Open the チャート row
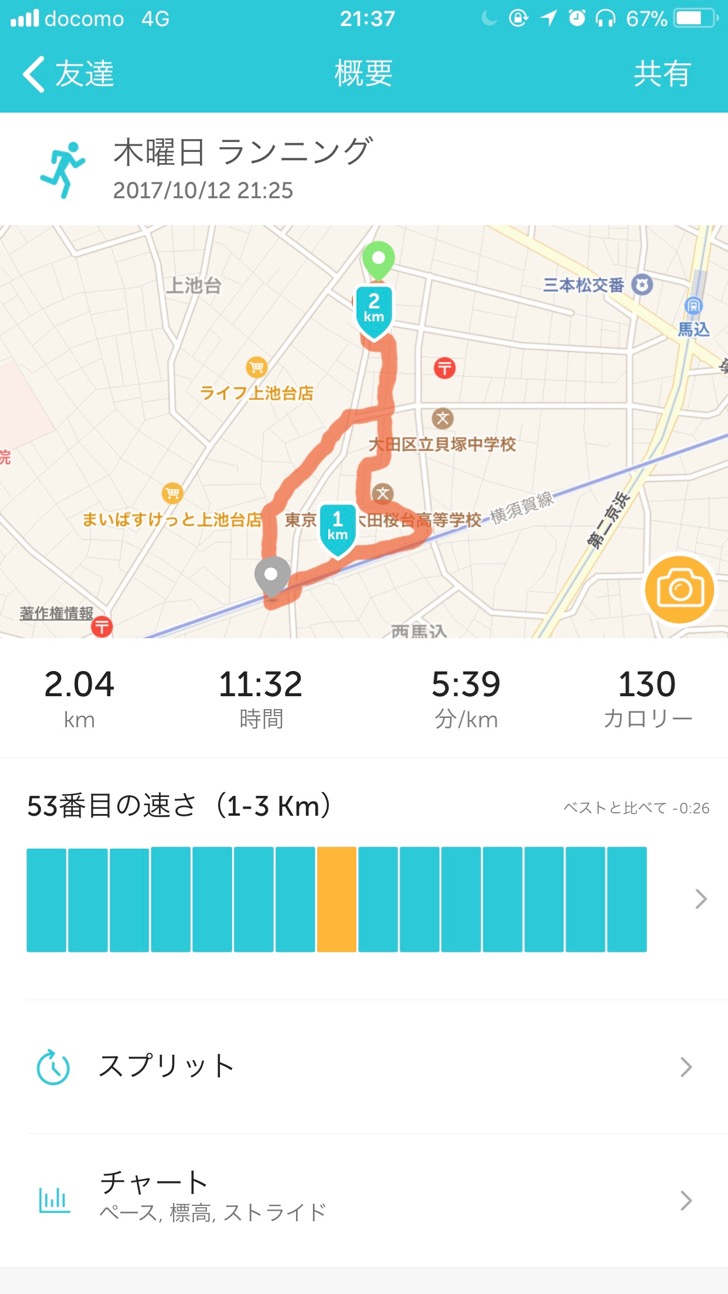Viewport: 728px width, 1294px height. tap(364, 1199)
